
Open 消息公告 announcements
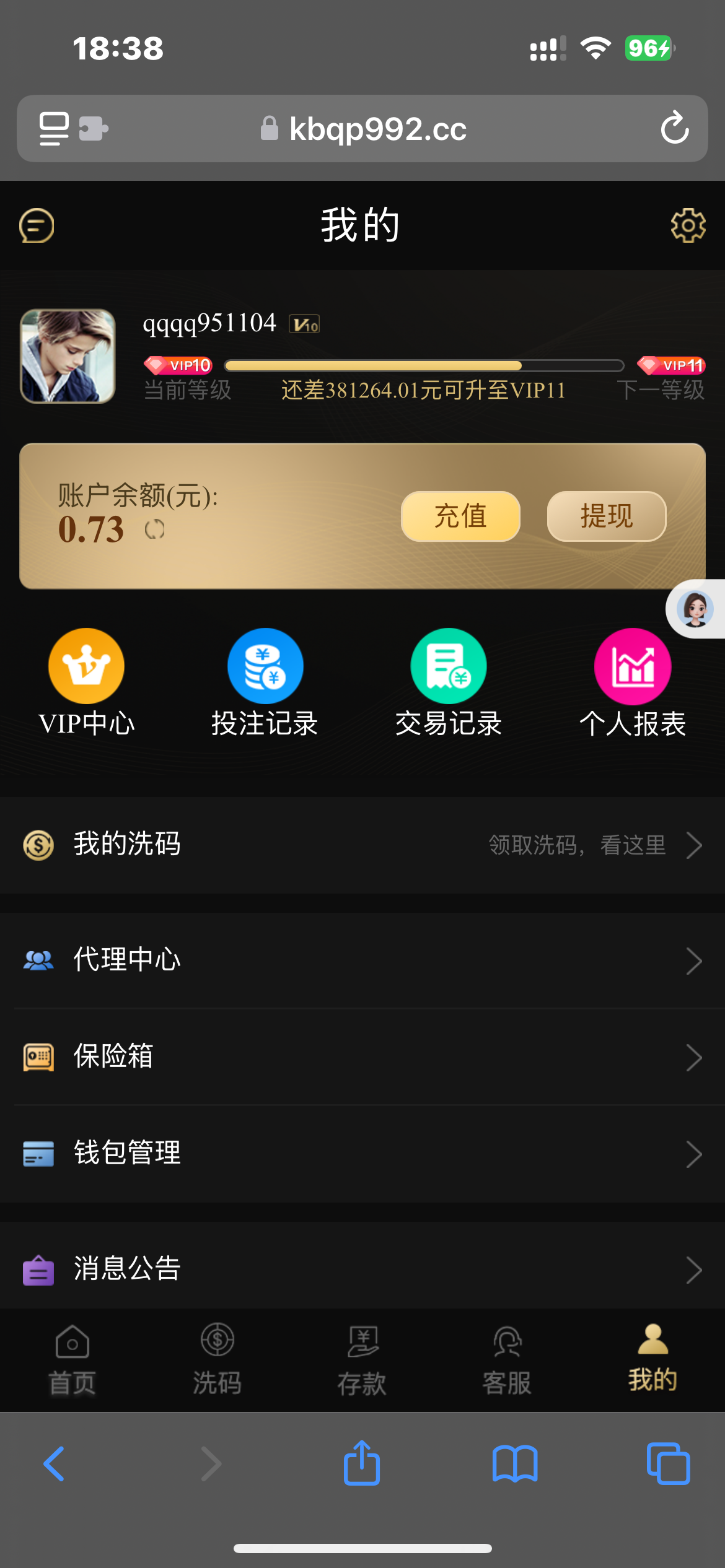coord(362,1269)
